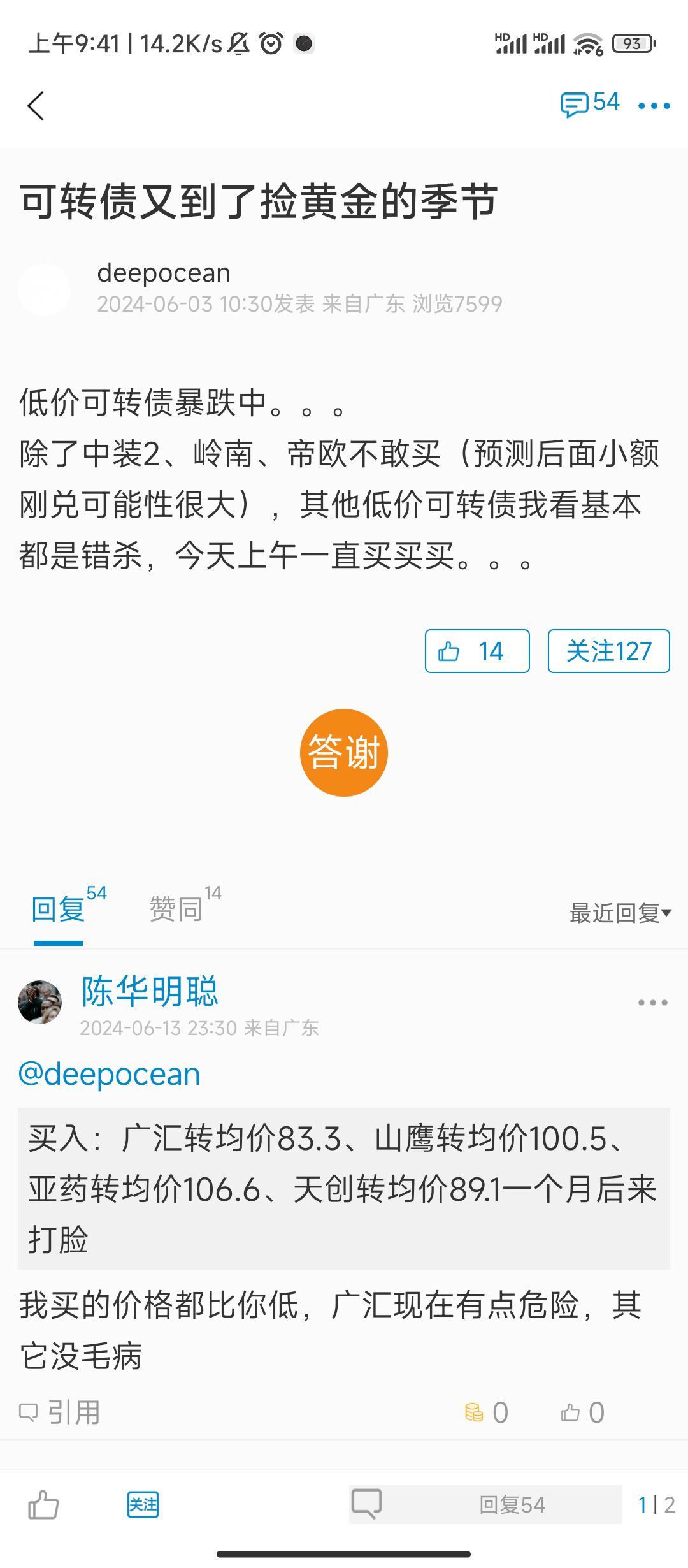The width and height of the screenshot is (688, 1568).
Task: Open 陈华明聪's profile
Action: 150,991
